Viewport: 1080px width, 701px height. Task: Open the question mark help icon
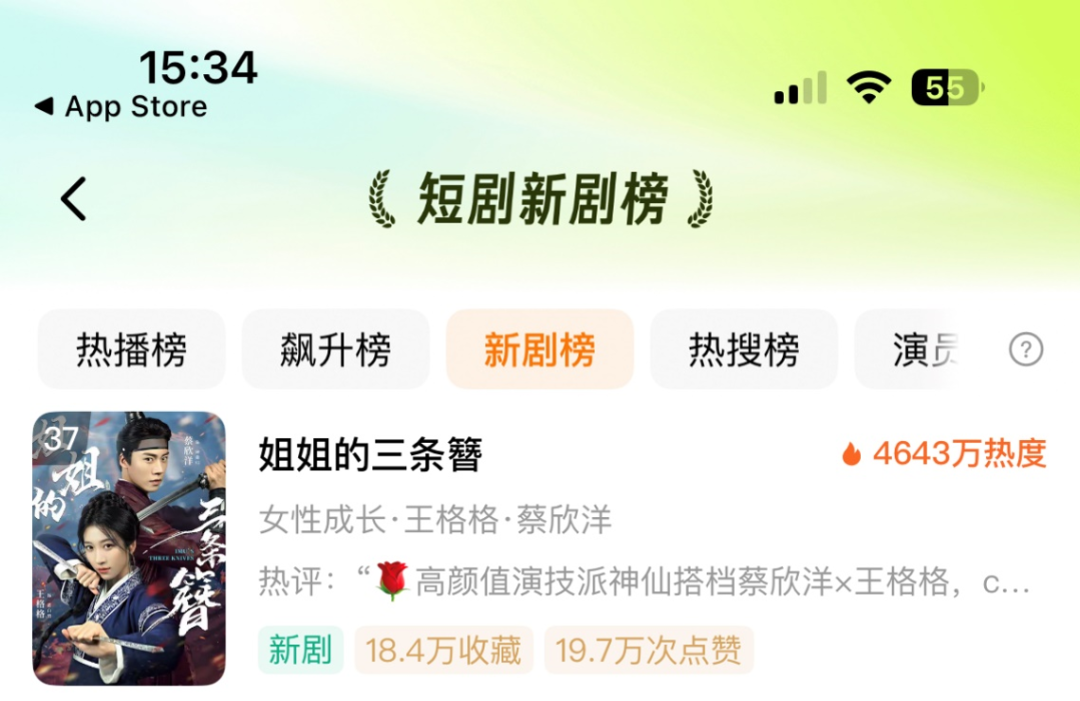(x=1026, y=350)
